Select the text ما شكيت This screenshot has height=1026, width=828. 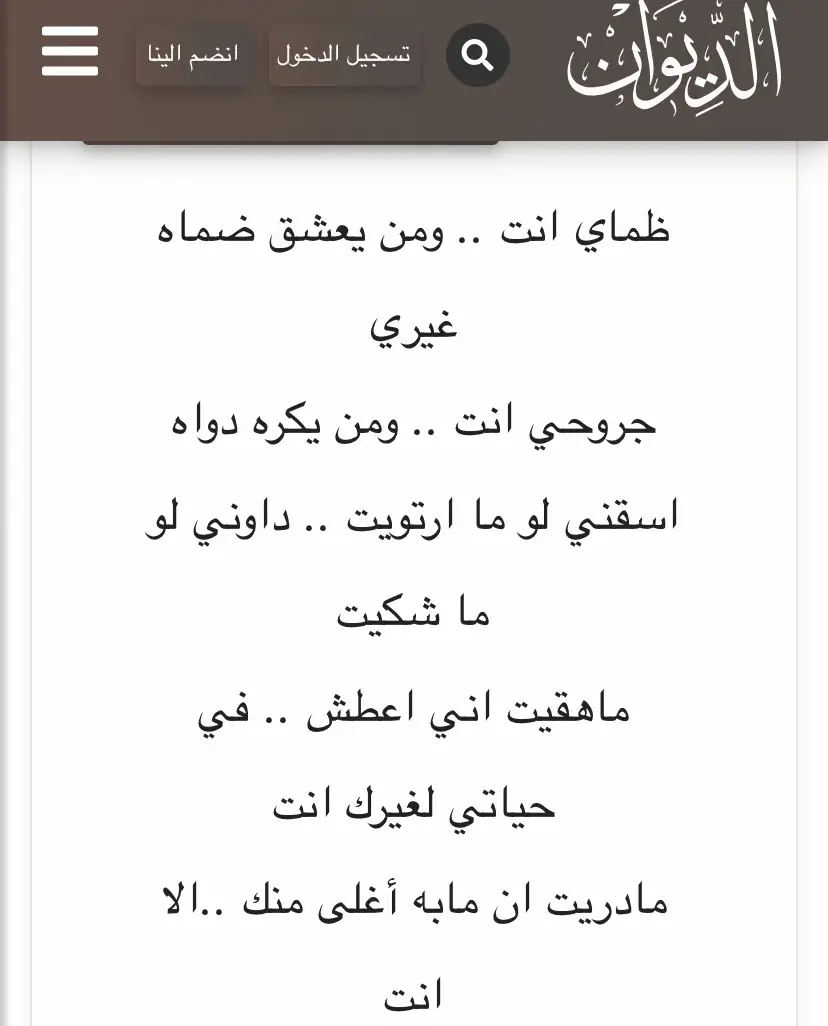(414, 612)
